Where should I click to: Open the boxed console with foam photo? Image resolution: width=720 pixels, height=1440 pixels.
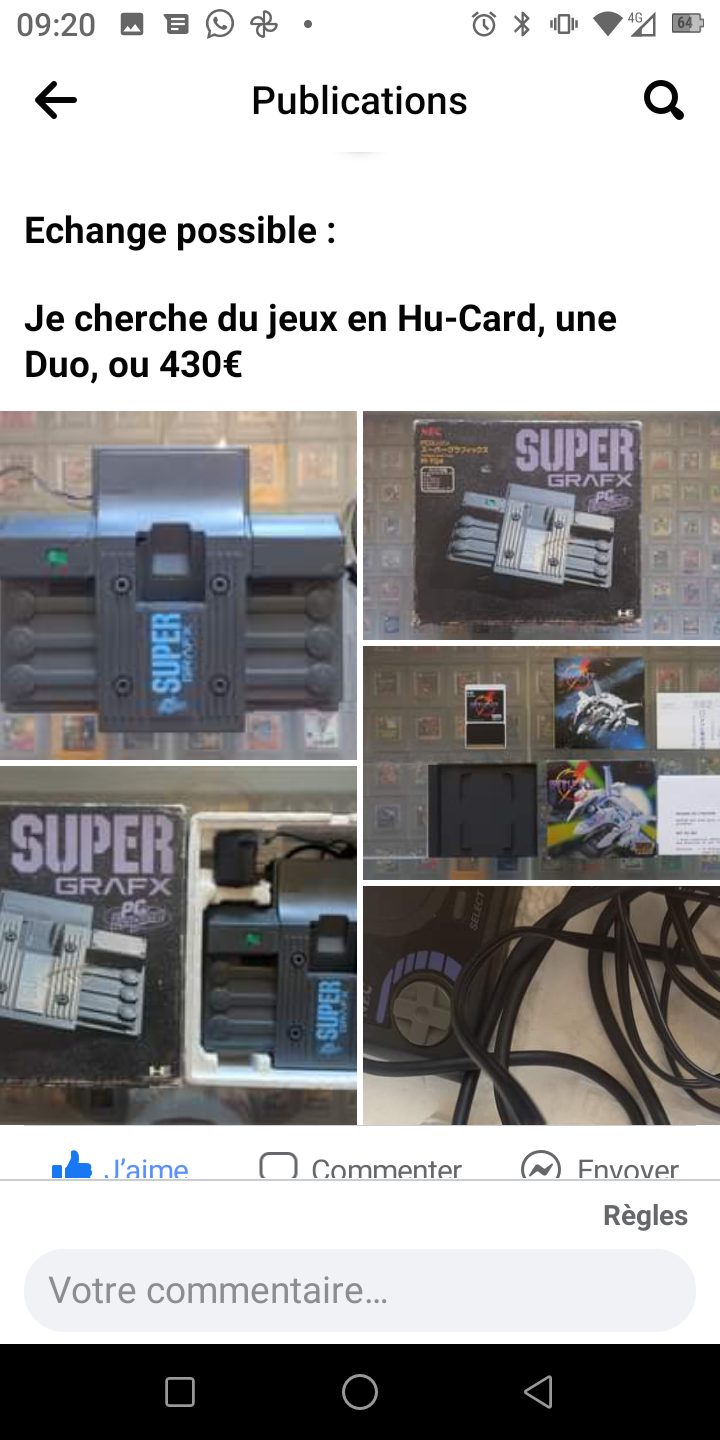(x=178, y=945)
